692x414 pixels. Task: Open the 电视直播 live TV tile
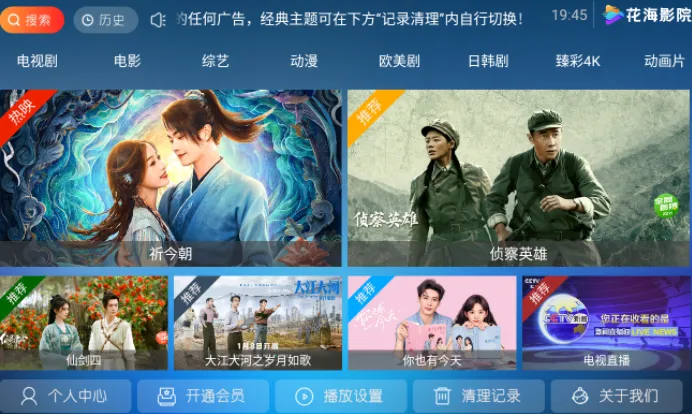click(x=605, y=323)
